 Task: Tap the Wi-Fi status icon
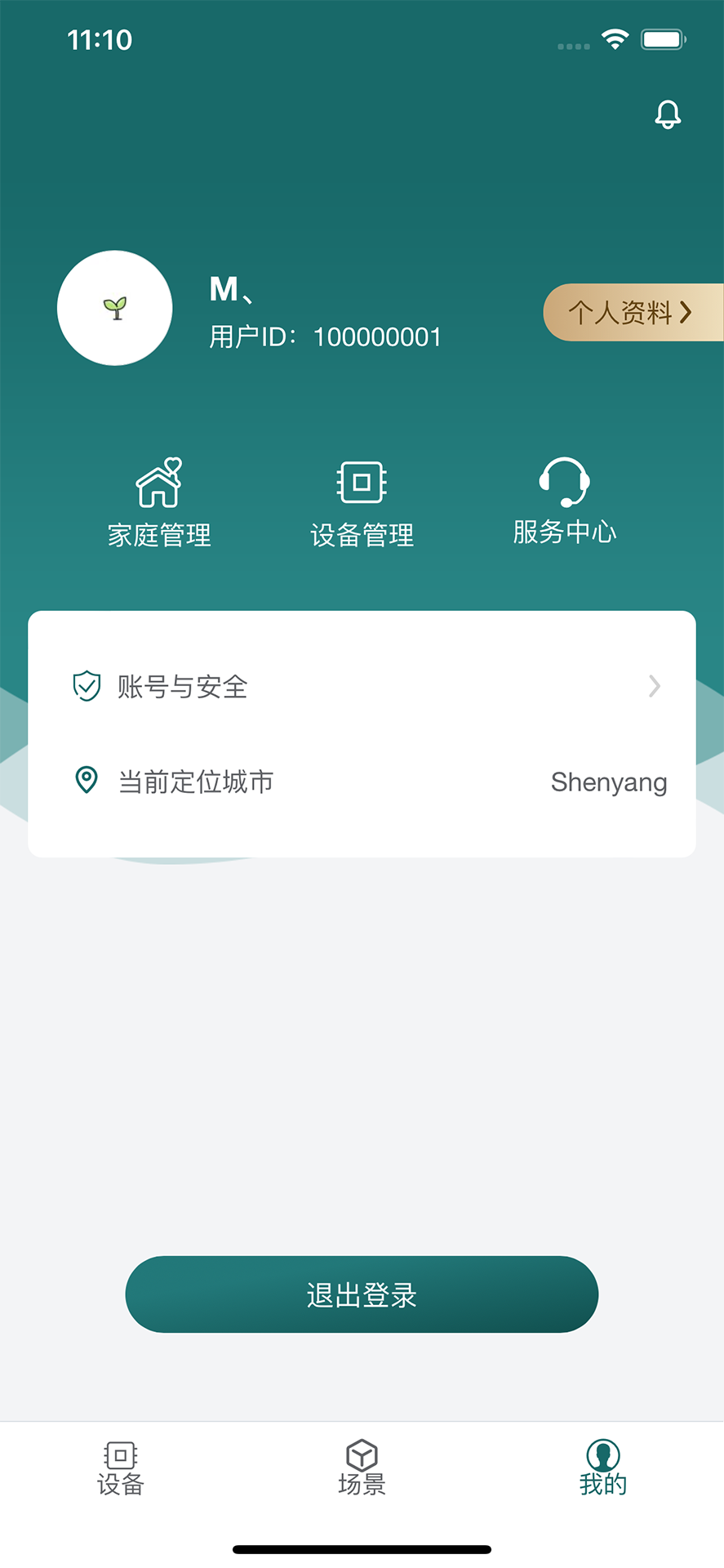(x=615, y=38)
